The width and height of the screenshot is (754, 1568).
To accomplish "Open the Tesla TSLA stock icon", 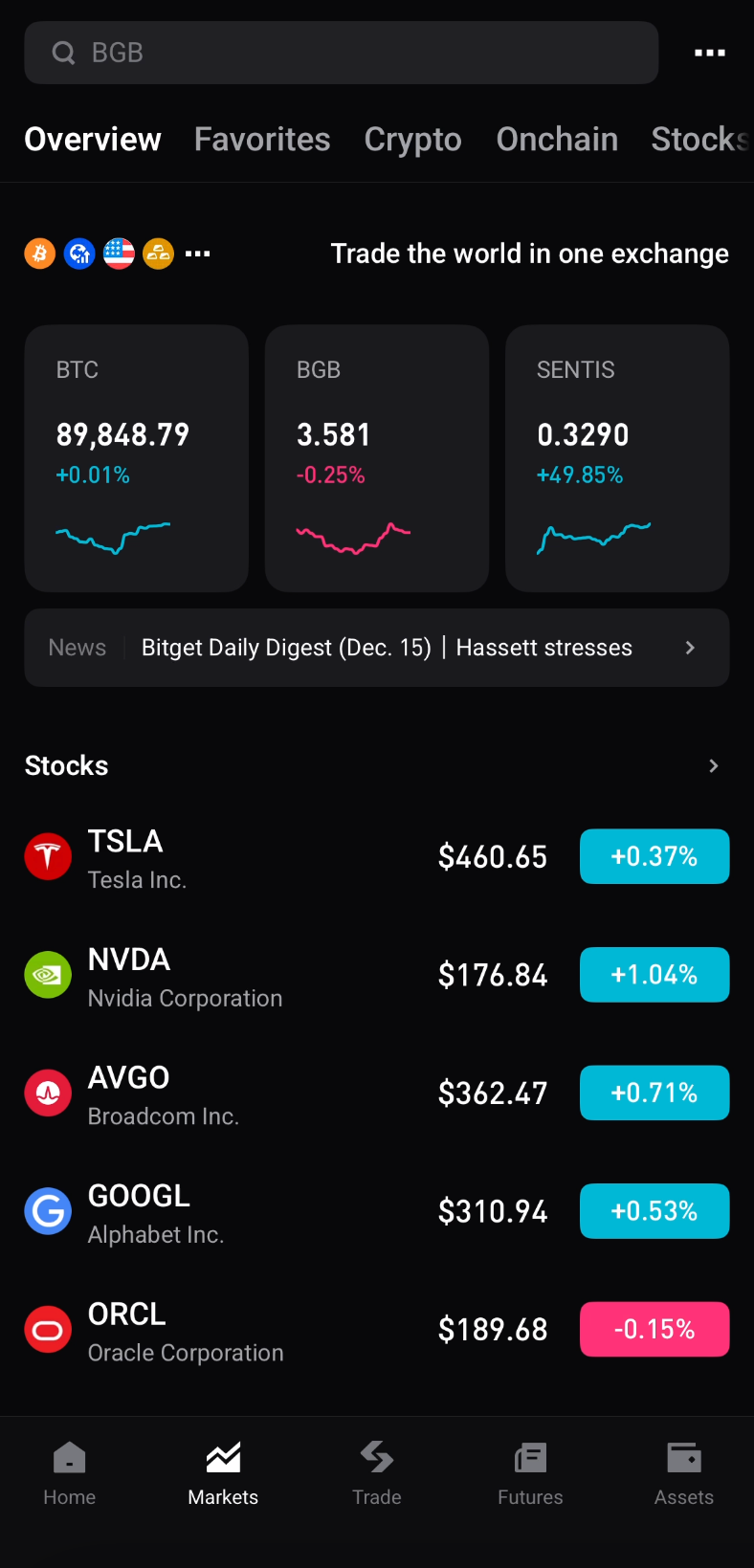I will click(48, 856).
